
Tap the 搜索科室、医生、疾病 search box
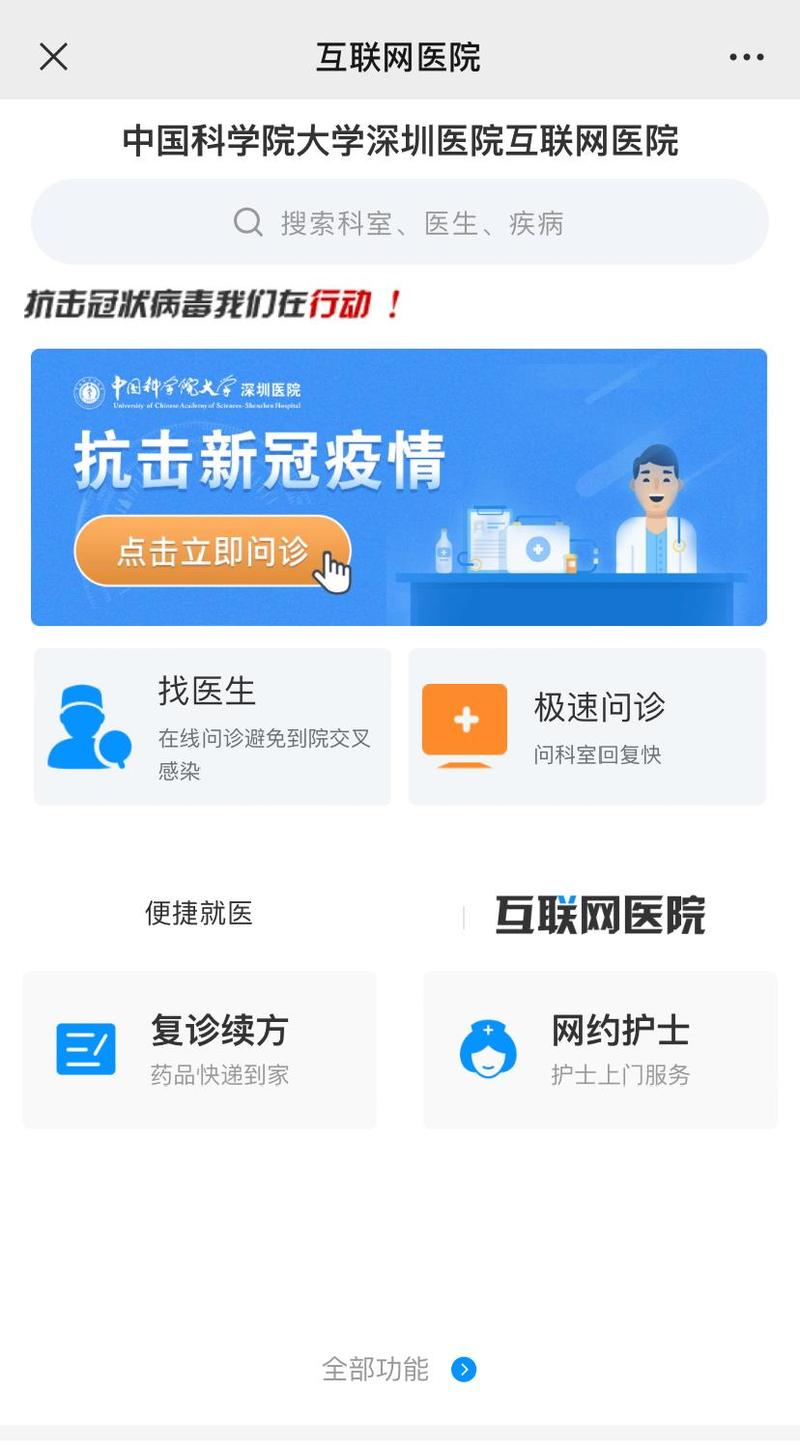click(400, 222)
